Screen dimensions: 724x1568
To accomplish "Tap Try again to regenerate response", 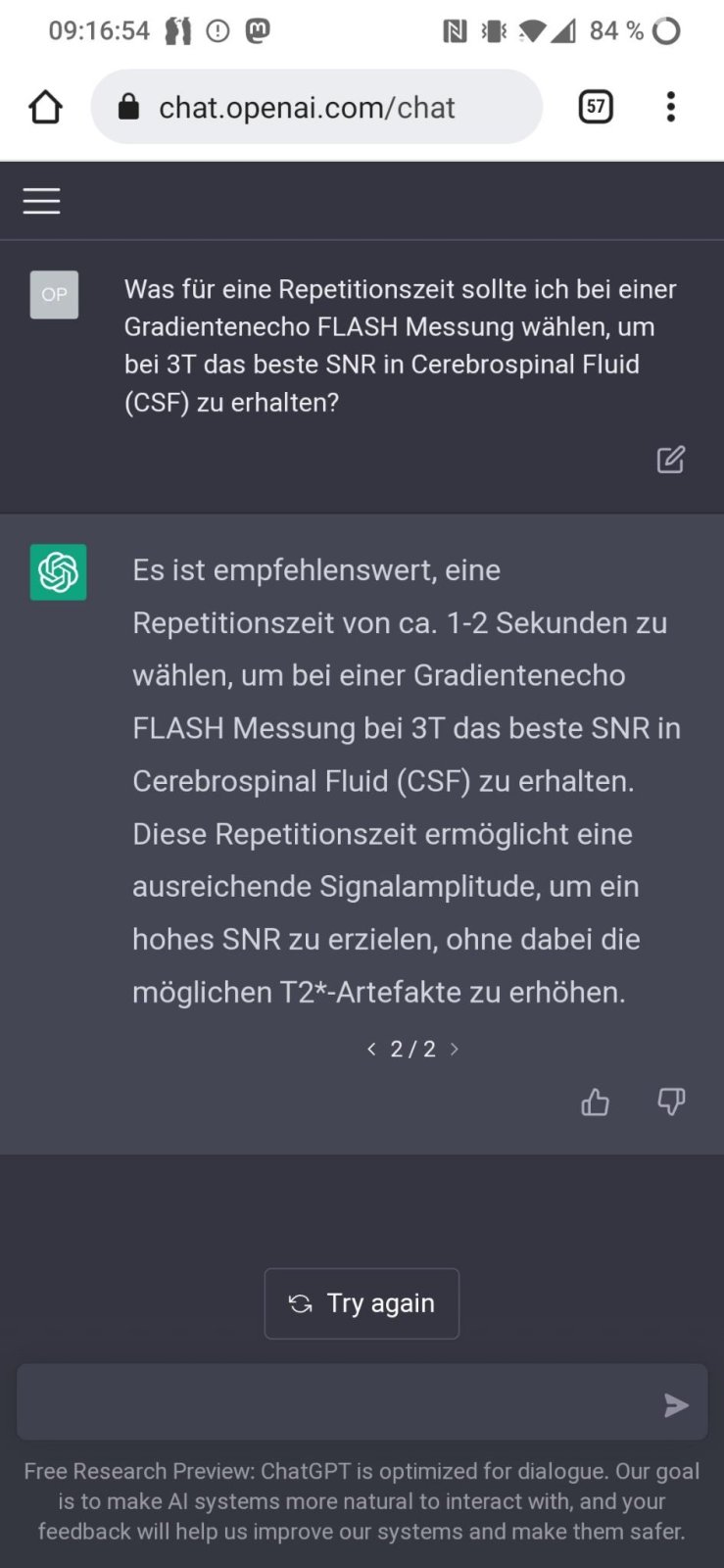I will [x=362, y=1303].
